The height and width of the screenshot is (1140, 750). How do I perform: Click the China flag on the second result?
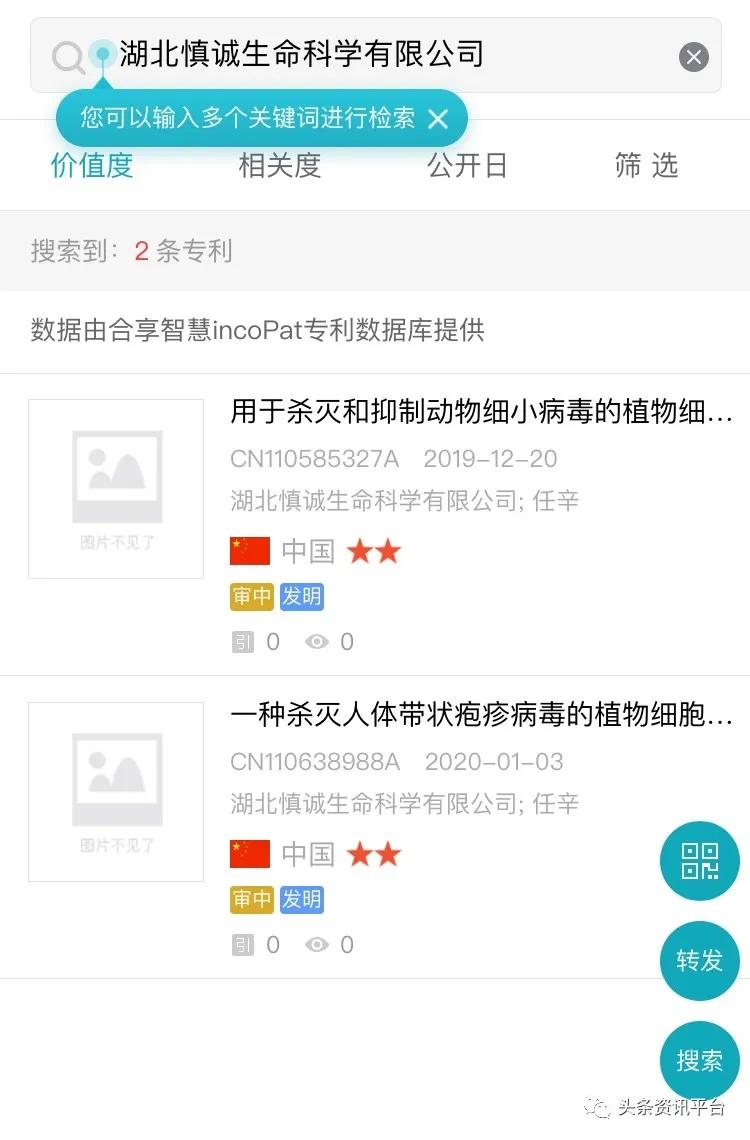coord(251,854)
